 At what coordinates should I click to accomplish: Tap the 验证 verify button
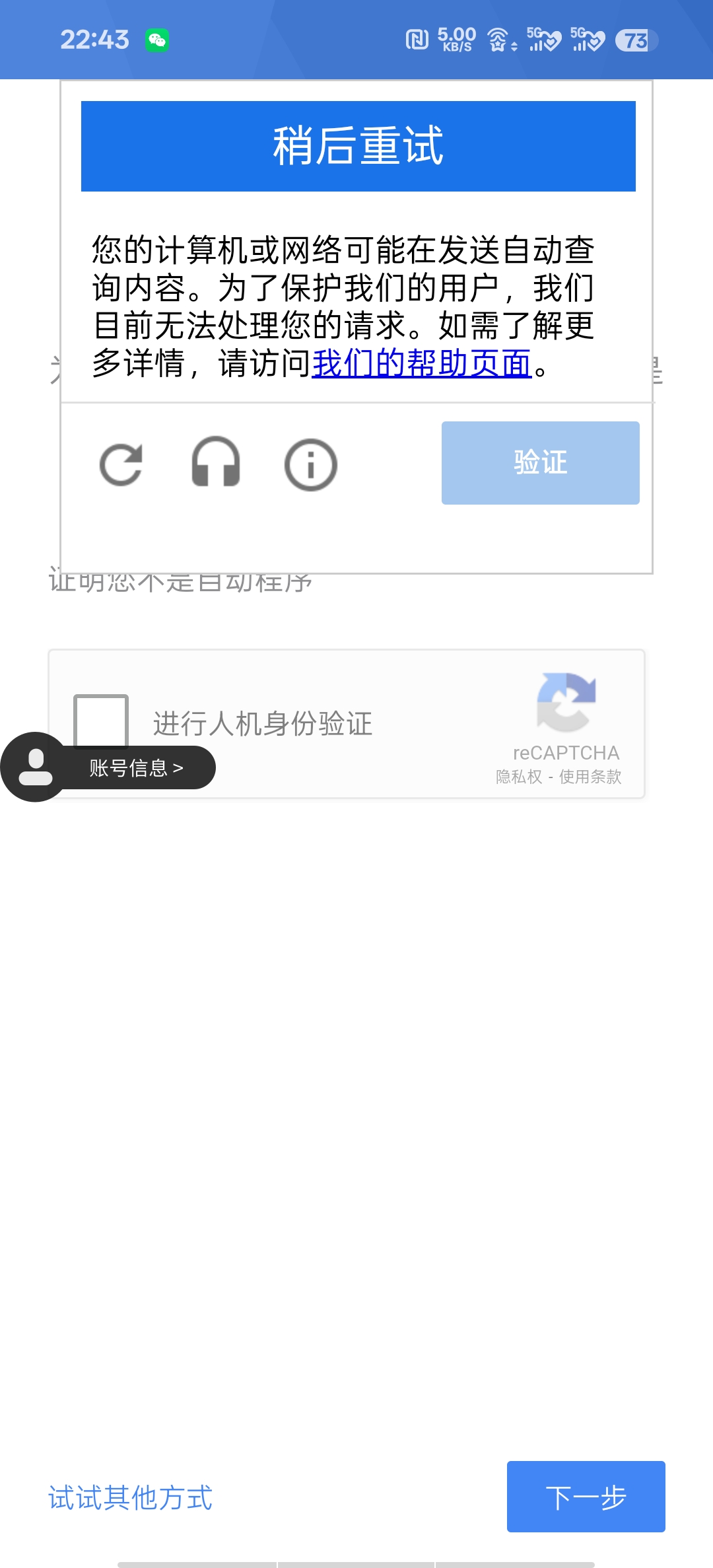(x=540, y=463)
